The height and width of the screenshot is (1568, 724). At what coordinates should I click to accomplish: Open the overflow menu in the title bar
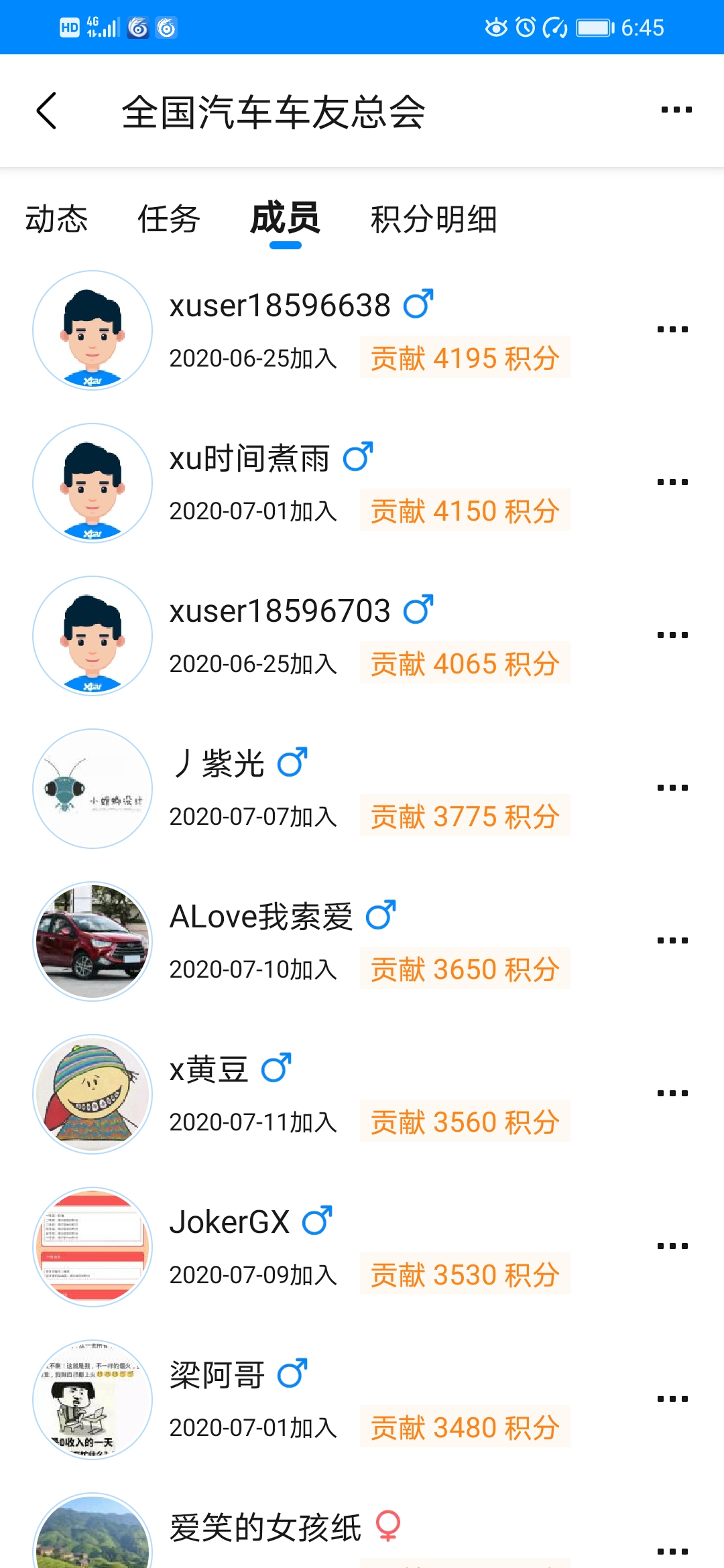pos(676,110)
